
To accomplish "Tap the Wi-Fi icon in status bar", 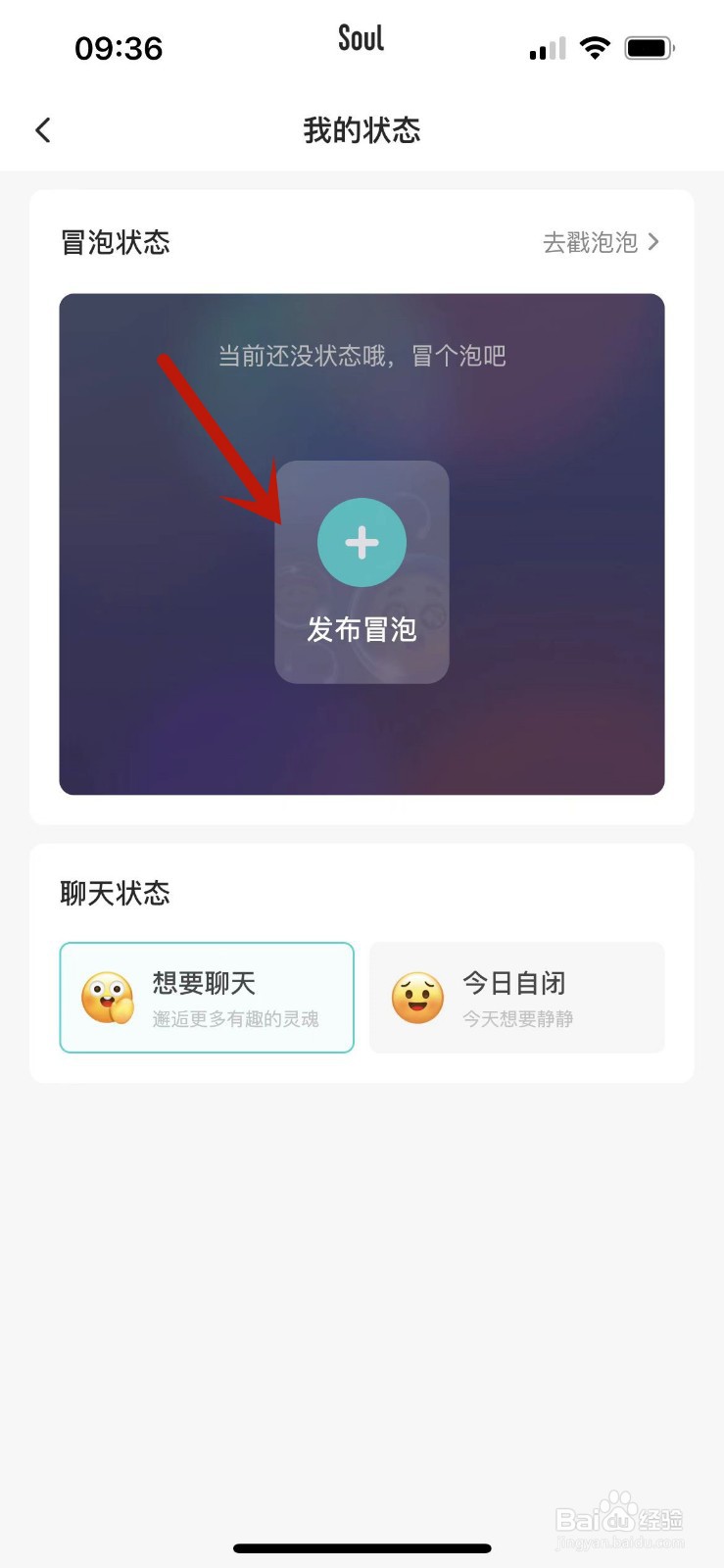I will click(x=595, y=46).
